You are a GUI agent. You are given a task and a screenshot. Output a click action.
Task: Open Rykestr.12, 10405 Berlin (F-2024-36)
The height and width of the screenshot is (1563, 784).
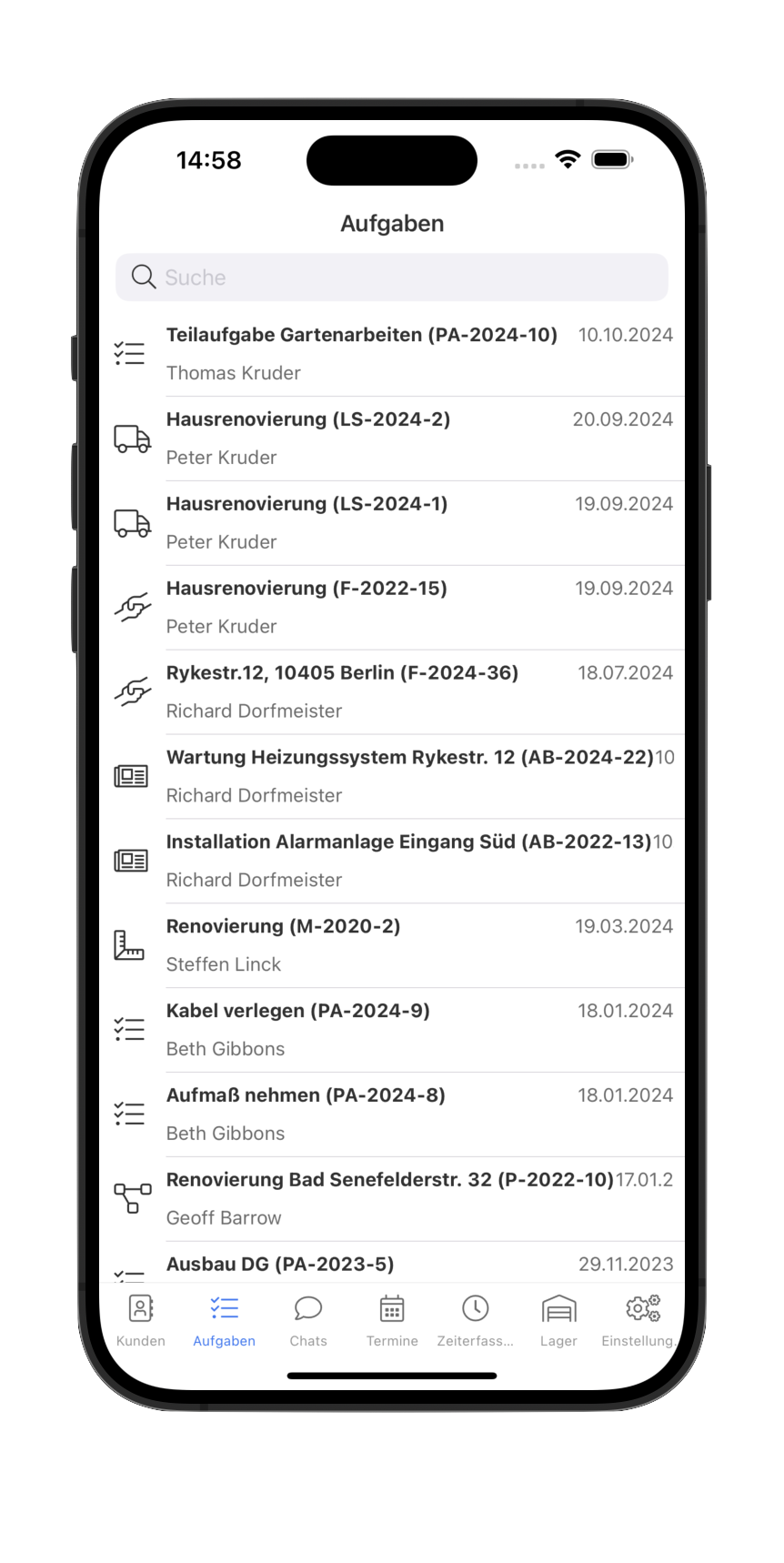click(392, 692)
